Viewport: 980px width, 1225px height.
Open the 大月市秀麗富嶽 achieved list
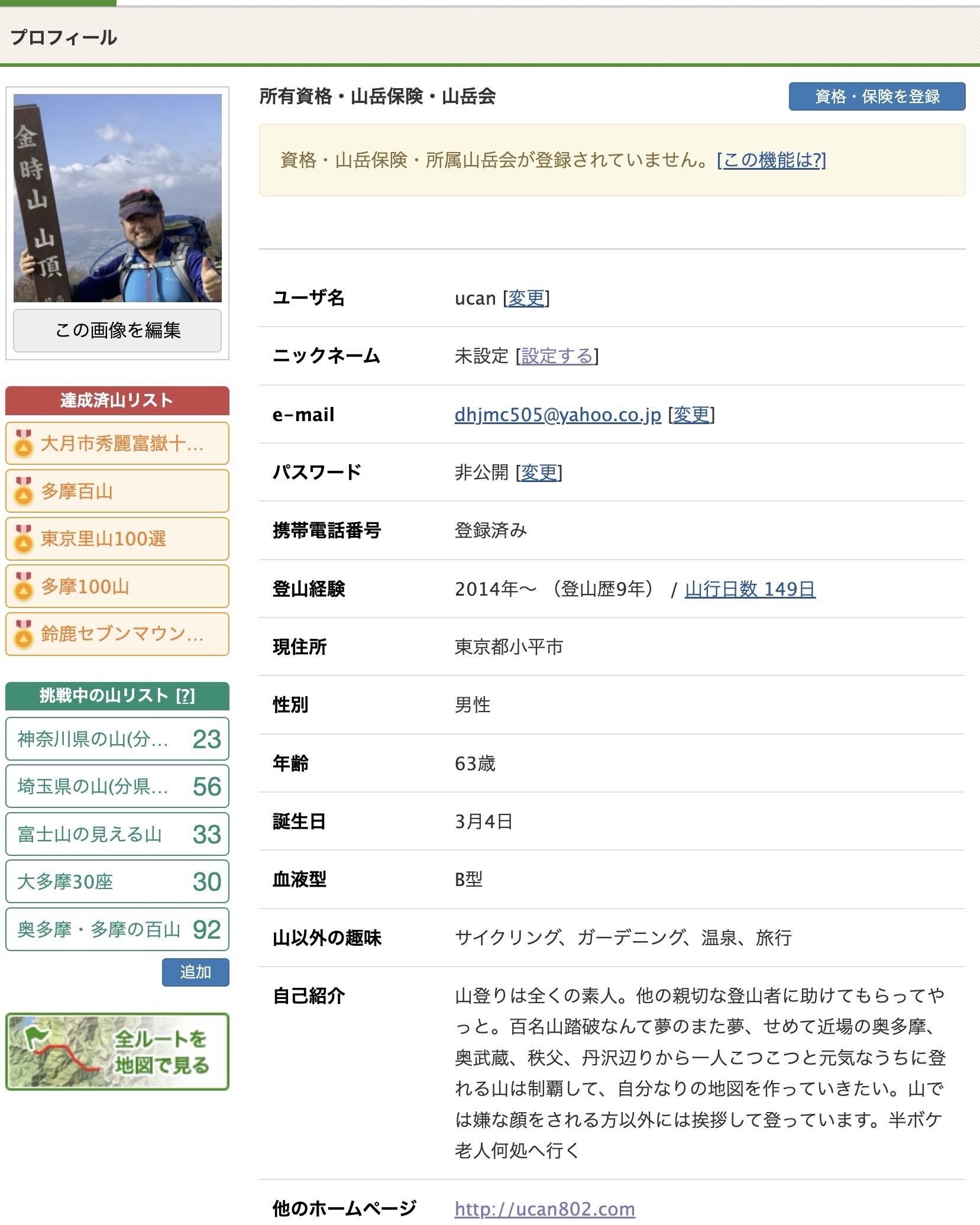[117, 444]
